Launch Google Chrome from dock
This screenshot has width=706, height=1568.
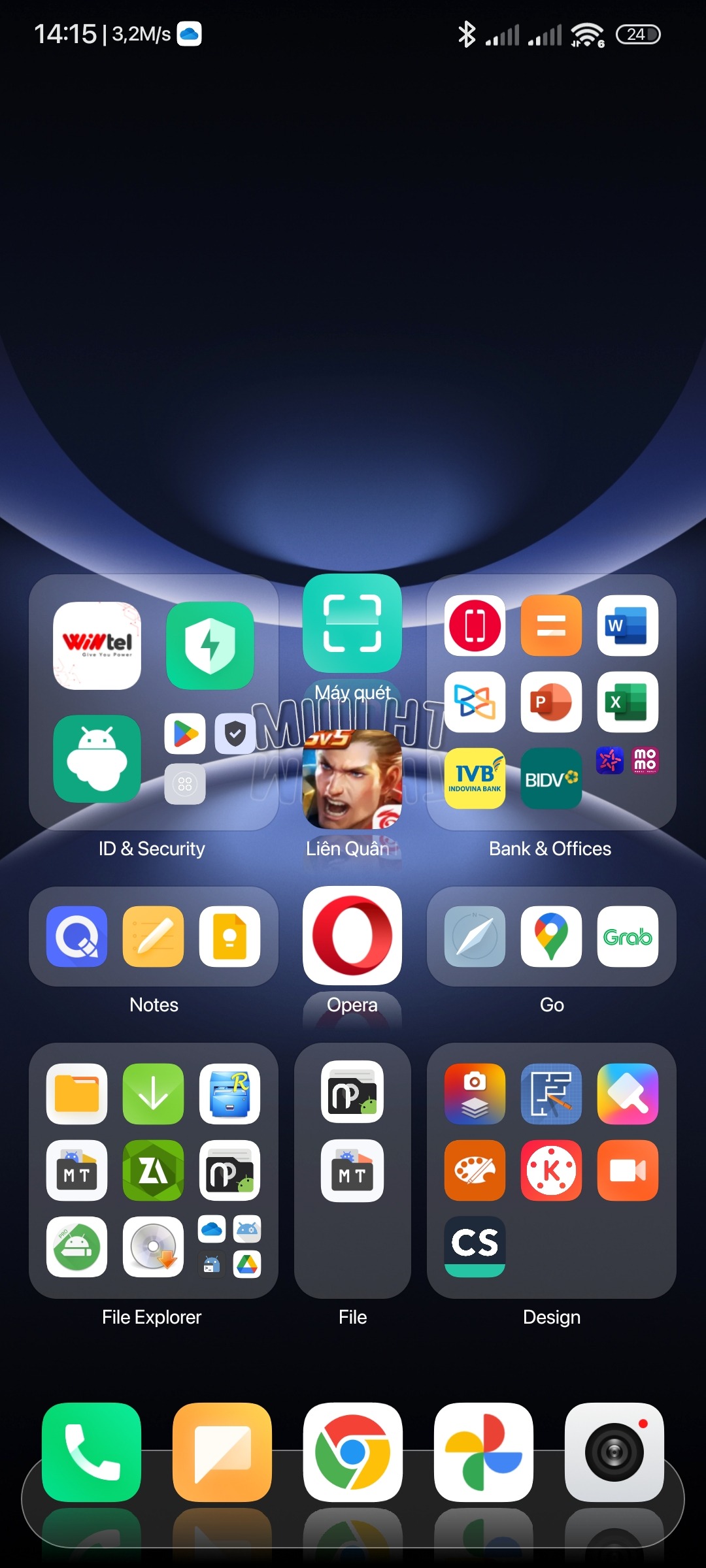(352, 1452)
